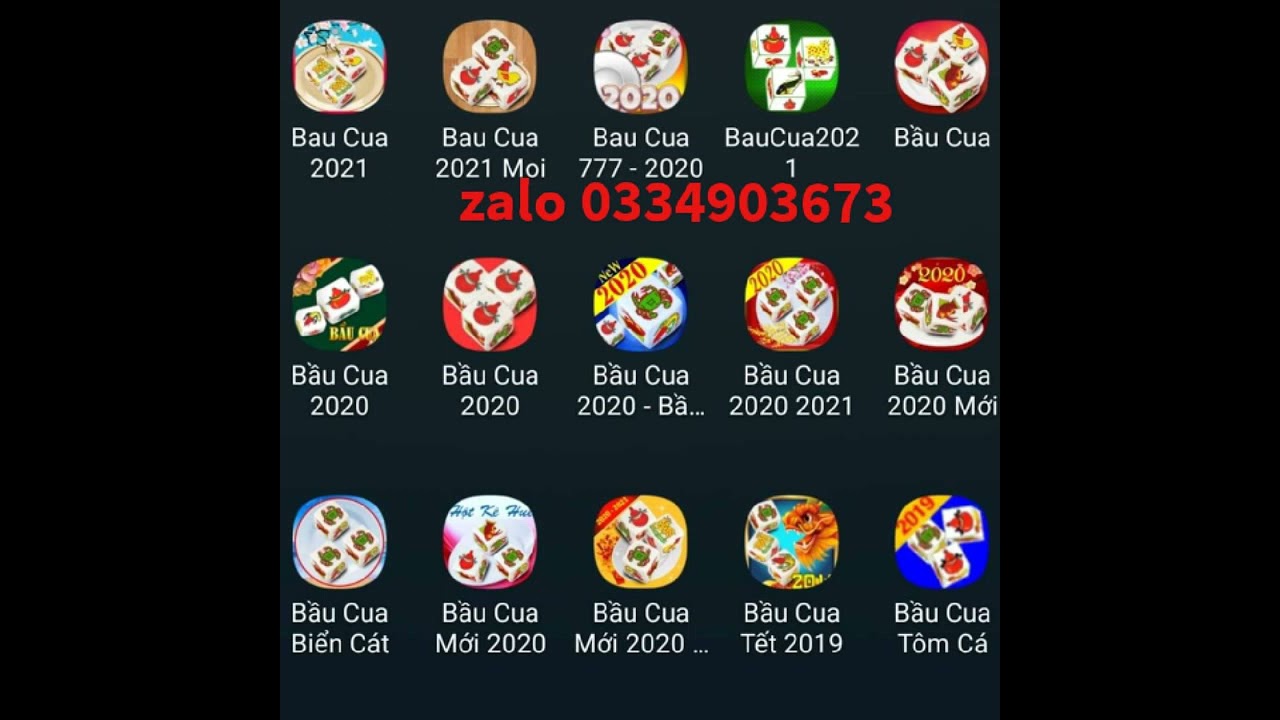Open the Bầu Cua 2020 2021 app
Viewport: 1280px width, 720px height.
tap(792, 304)
